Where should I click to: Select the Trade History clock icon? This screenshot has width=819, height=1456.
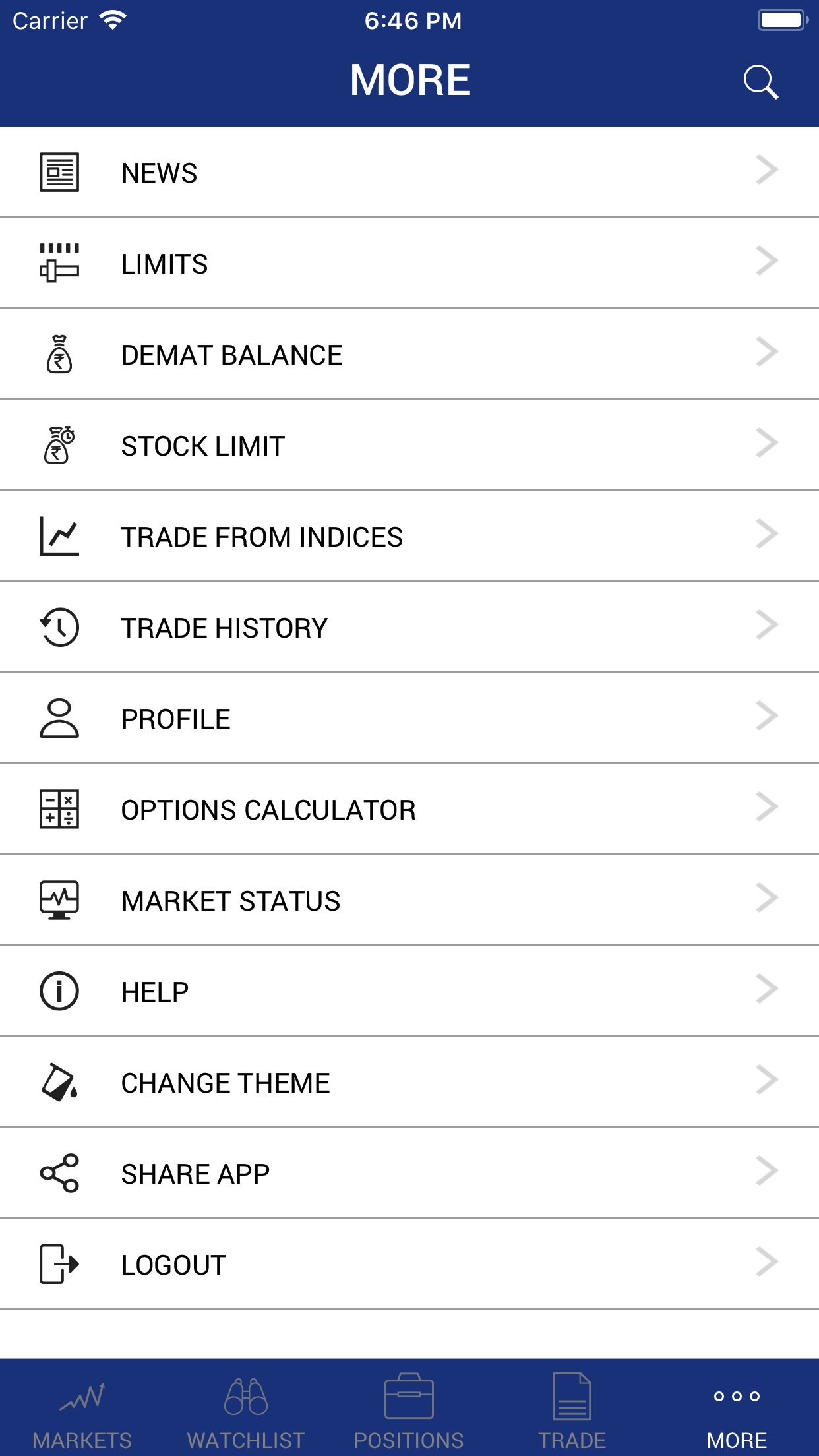[58, 626]
